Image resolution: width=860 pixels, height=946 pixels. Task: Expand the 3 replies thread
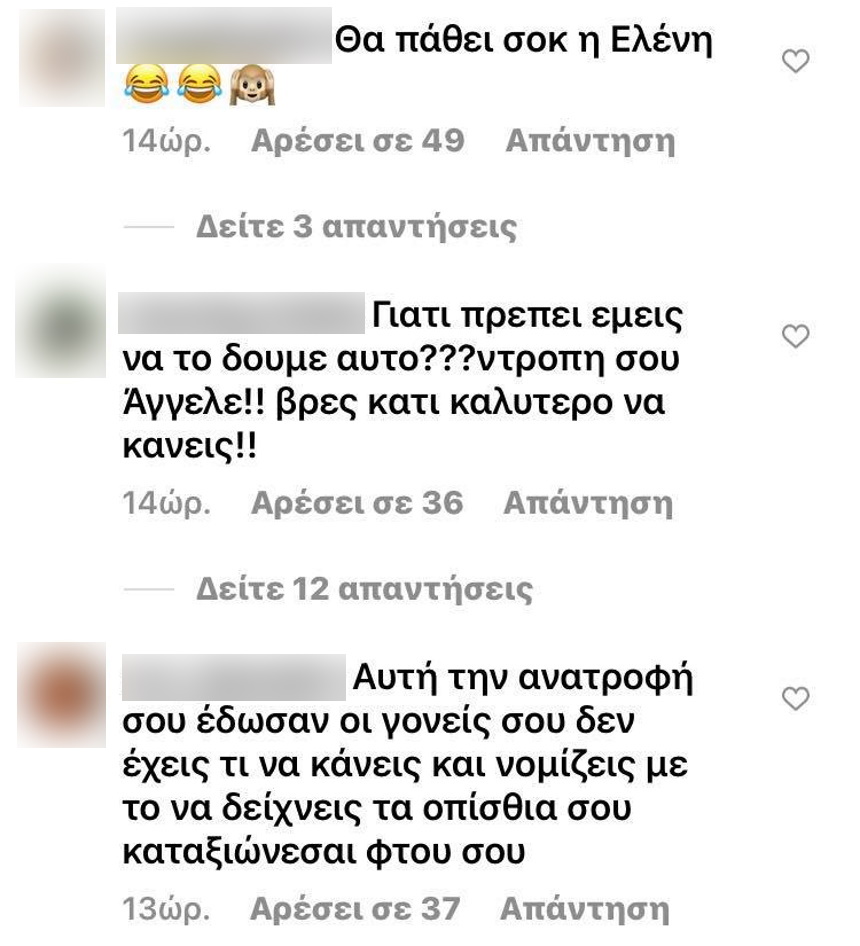(x=356, y=227)
